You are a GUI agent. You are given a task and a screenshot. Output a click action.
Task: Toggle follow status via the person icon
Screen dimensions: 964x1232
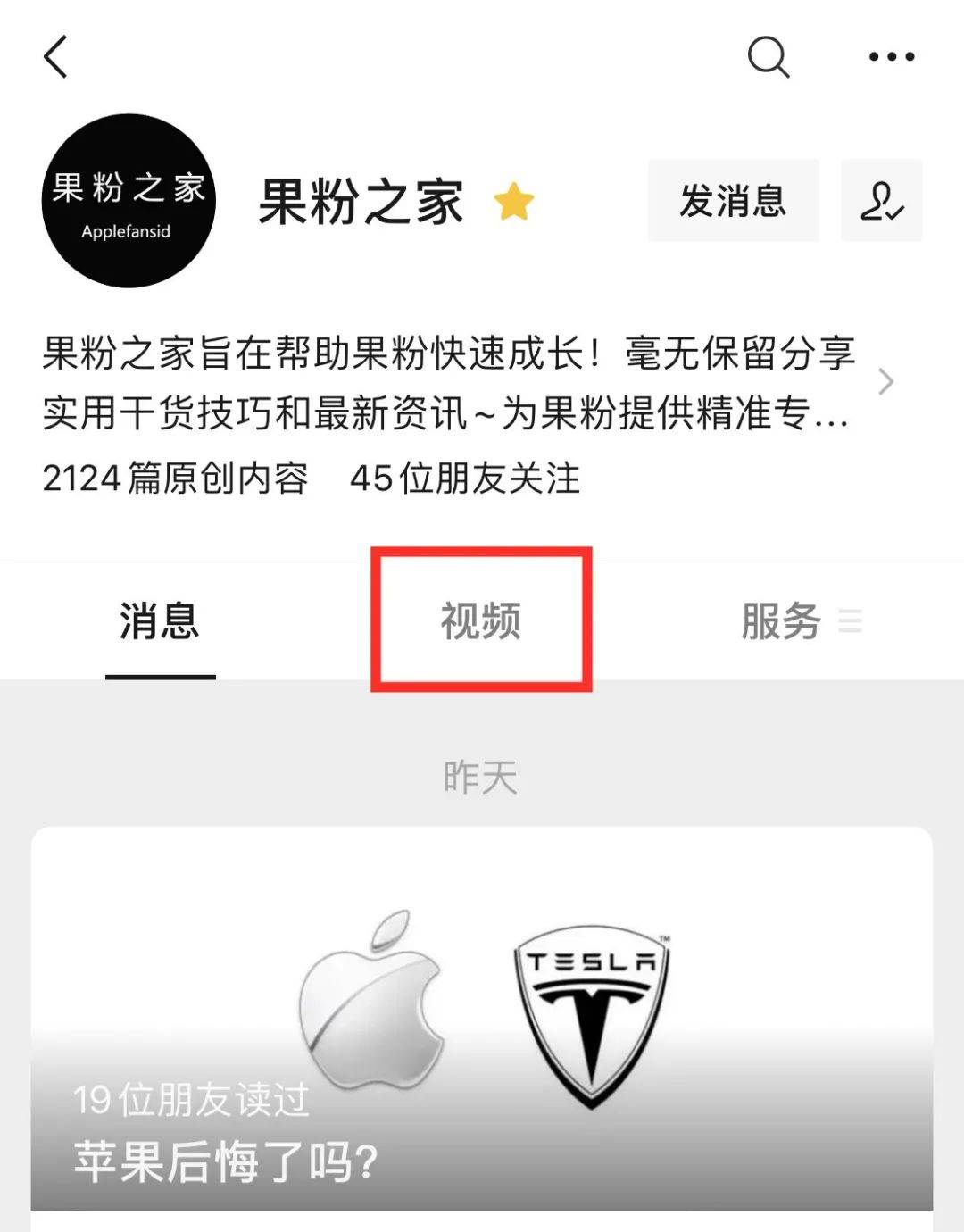point(881,203)
